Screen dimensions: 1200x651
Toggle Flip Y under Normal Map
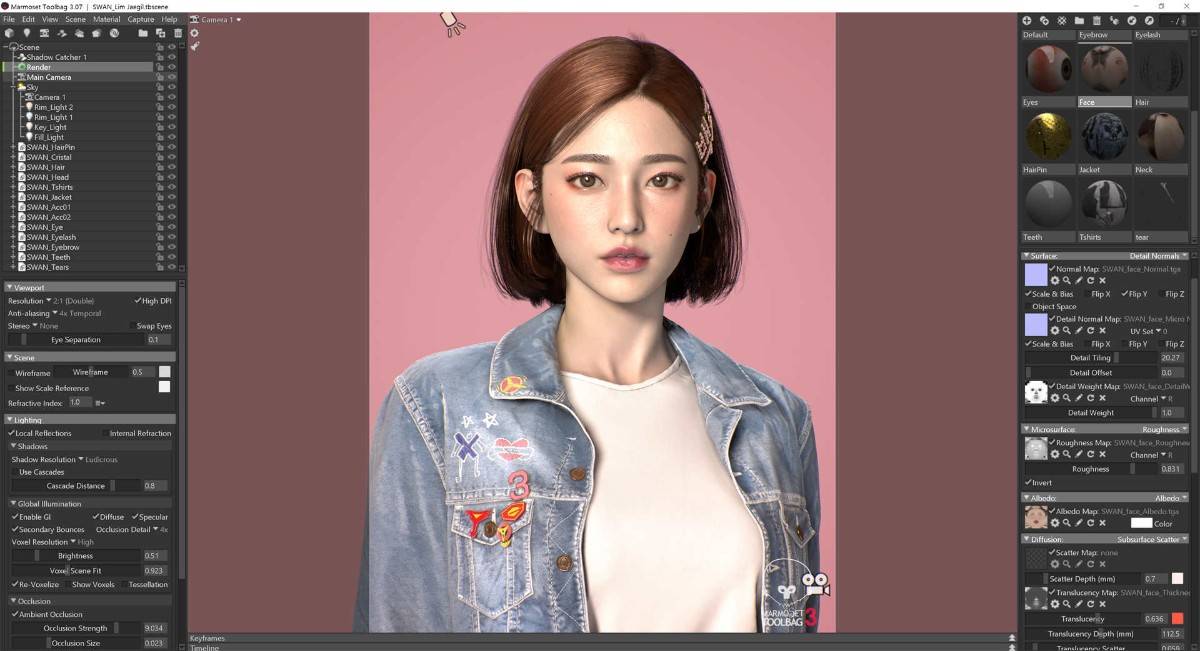click(x=1127, y=294)
